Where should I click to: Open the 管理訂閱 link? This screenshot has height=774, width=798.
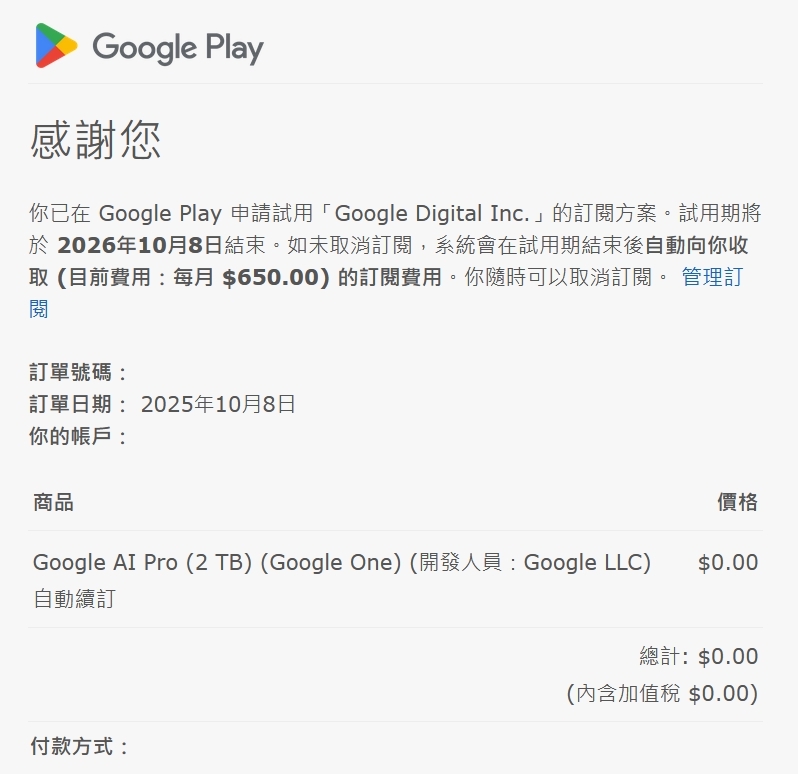click(711, 277)
